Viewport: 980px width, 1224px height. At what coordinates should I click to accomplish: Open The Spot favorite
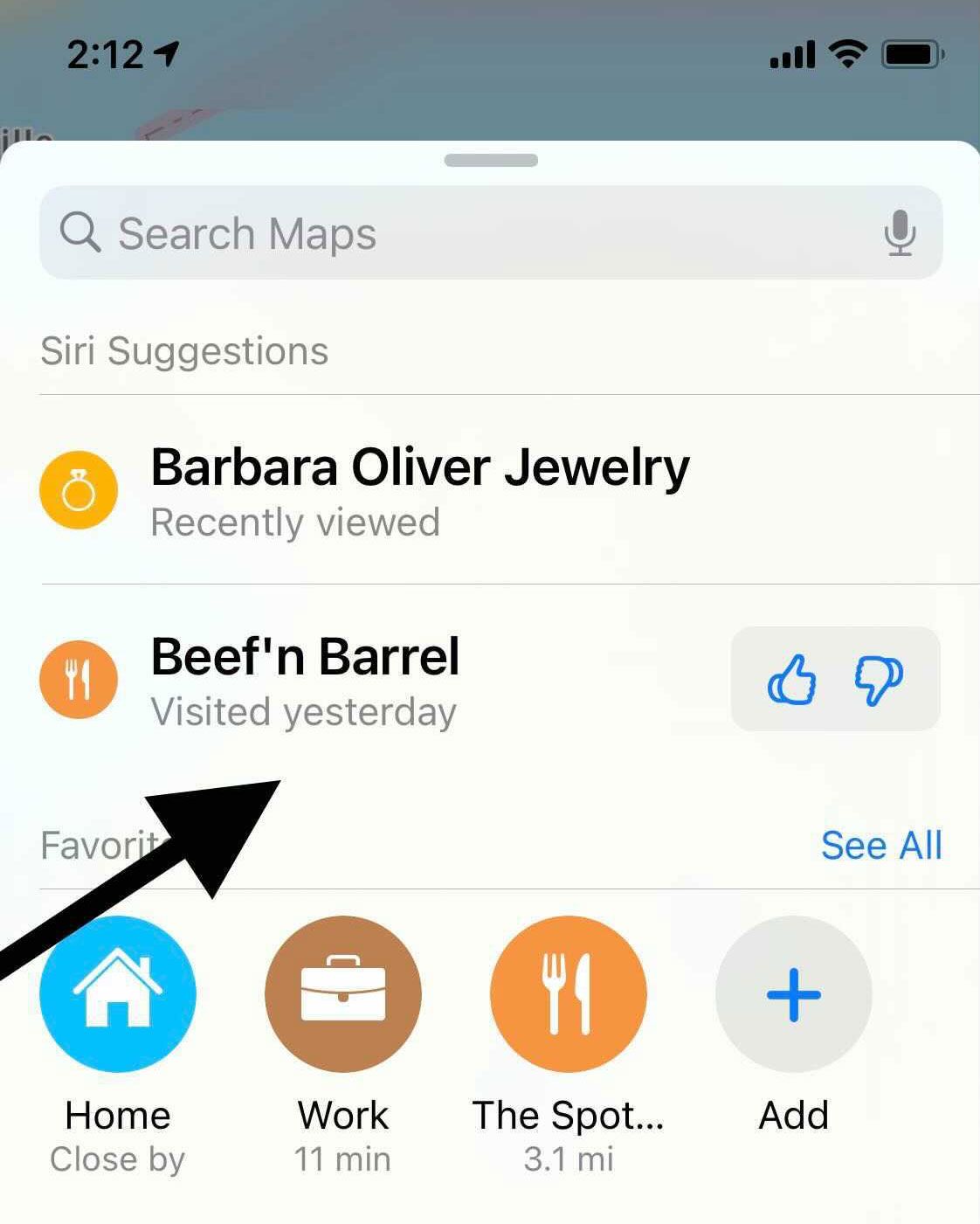pos(569,994)
